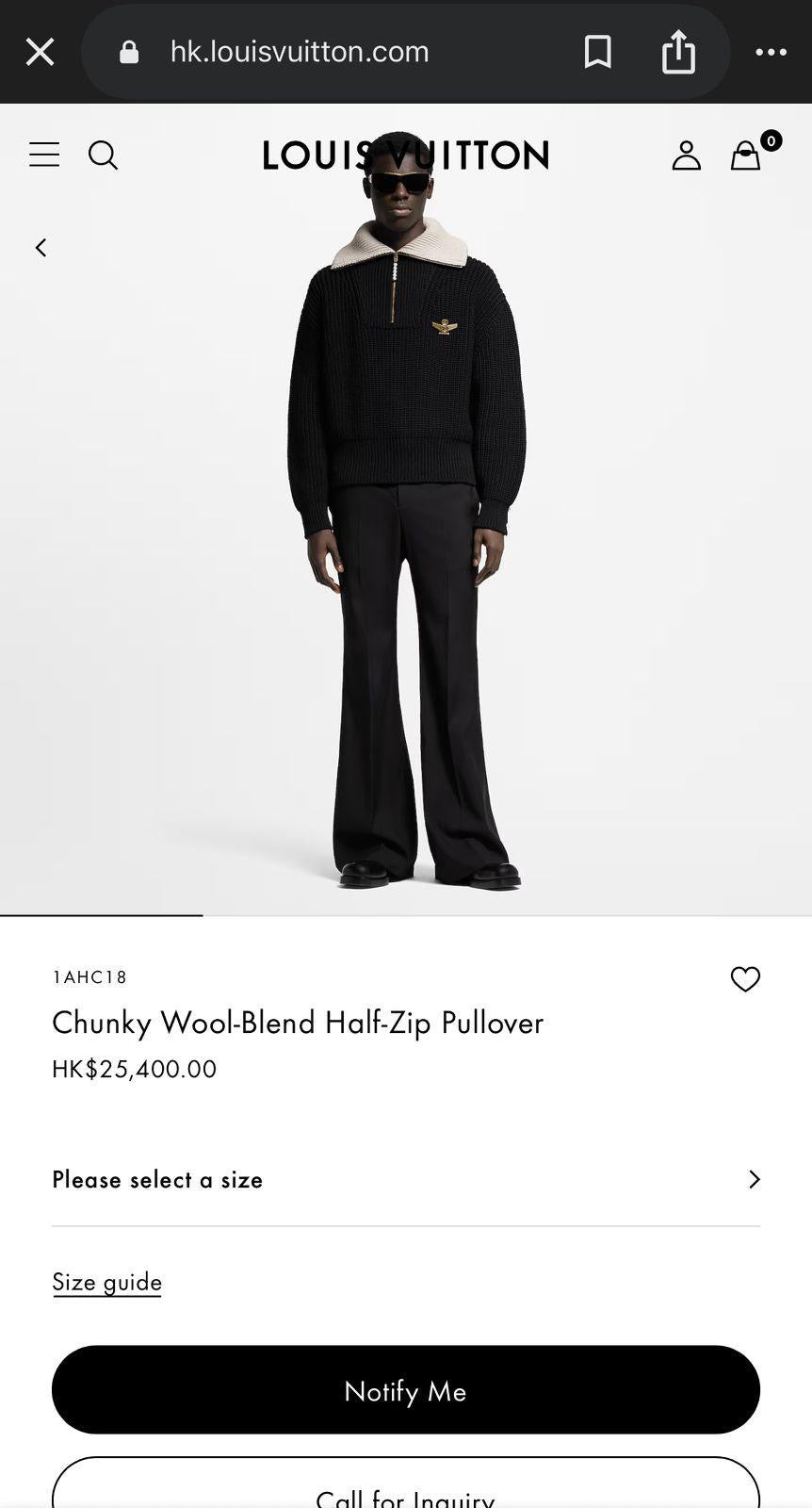
Task: Expand Please select a size
Action: [x=405, y=1179]
